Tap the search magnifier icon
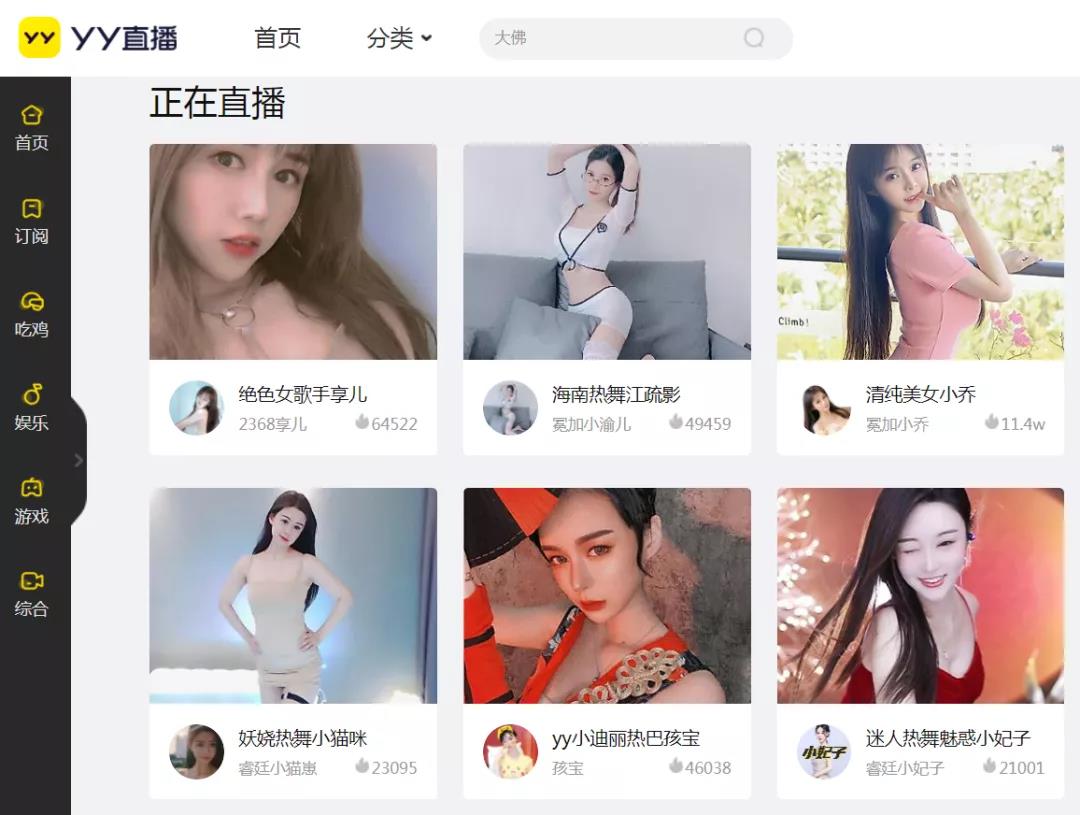Screen dimensions: 1080x815 (754, 38)
